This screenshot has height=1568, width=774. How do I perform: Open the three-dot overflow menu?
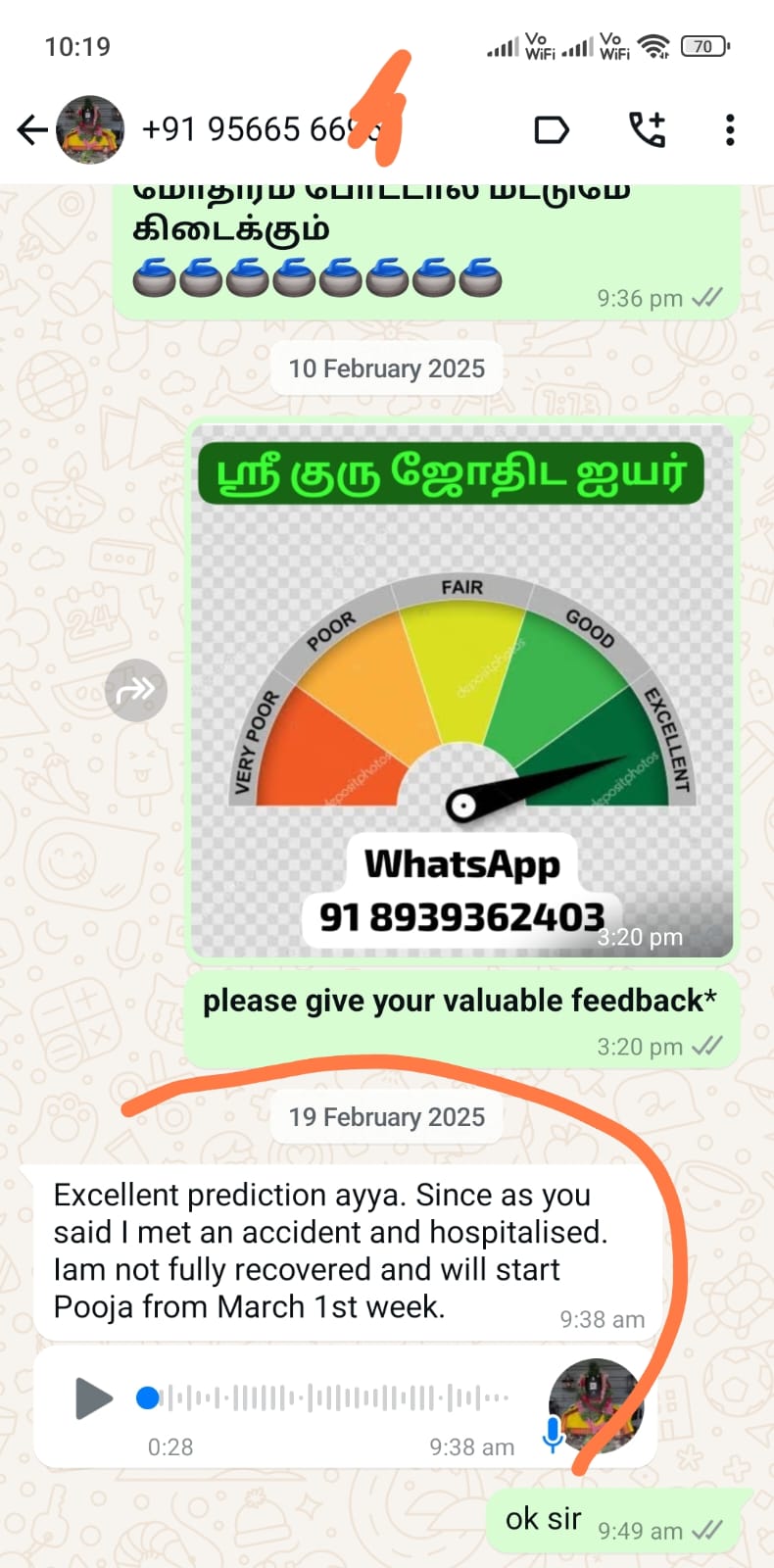(730, 130)
